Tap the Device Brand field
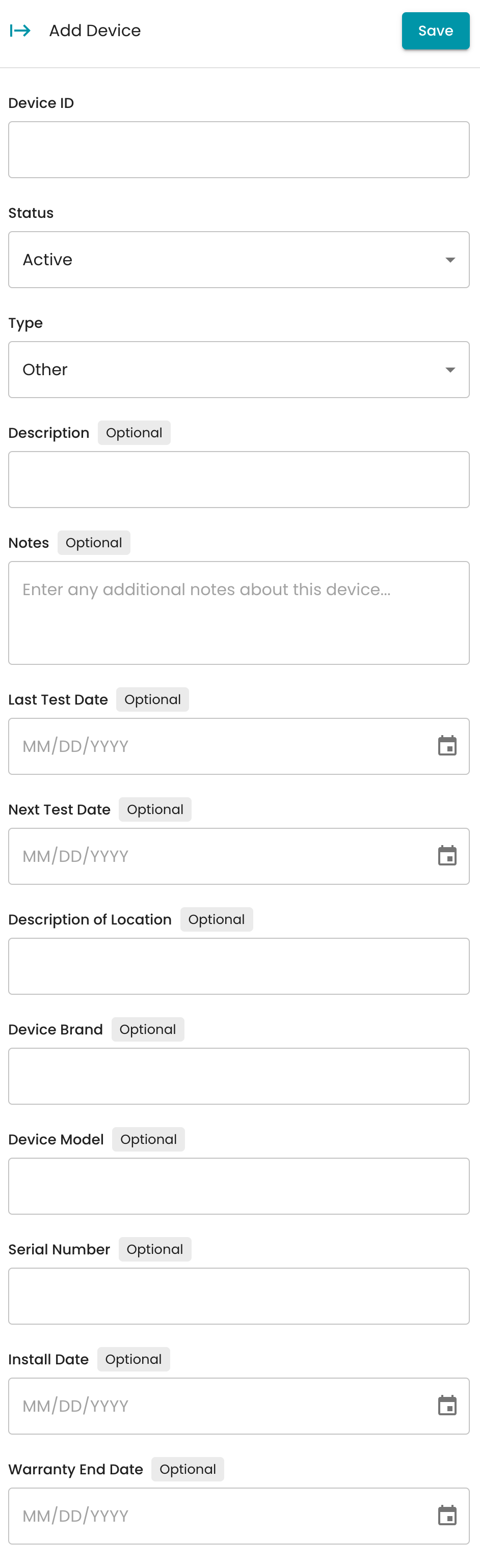This screenshot has width=480, height=1568. coord(239,1076)
